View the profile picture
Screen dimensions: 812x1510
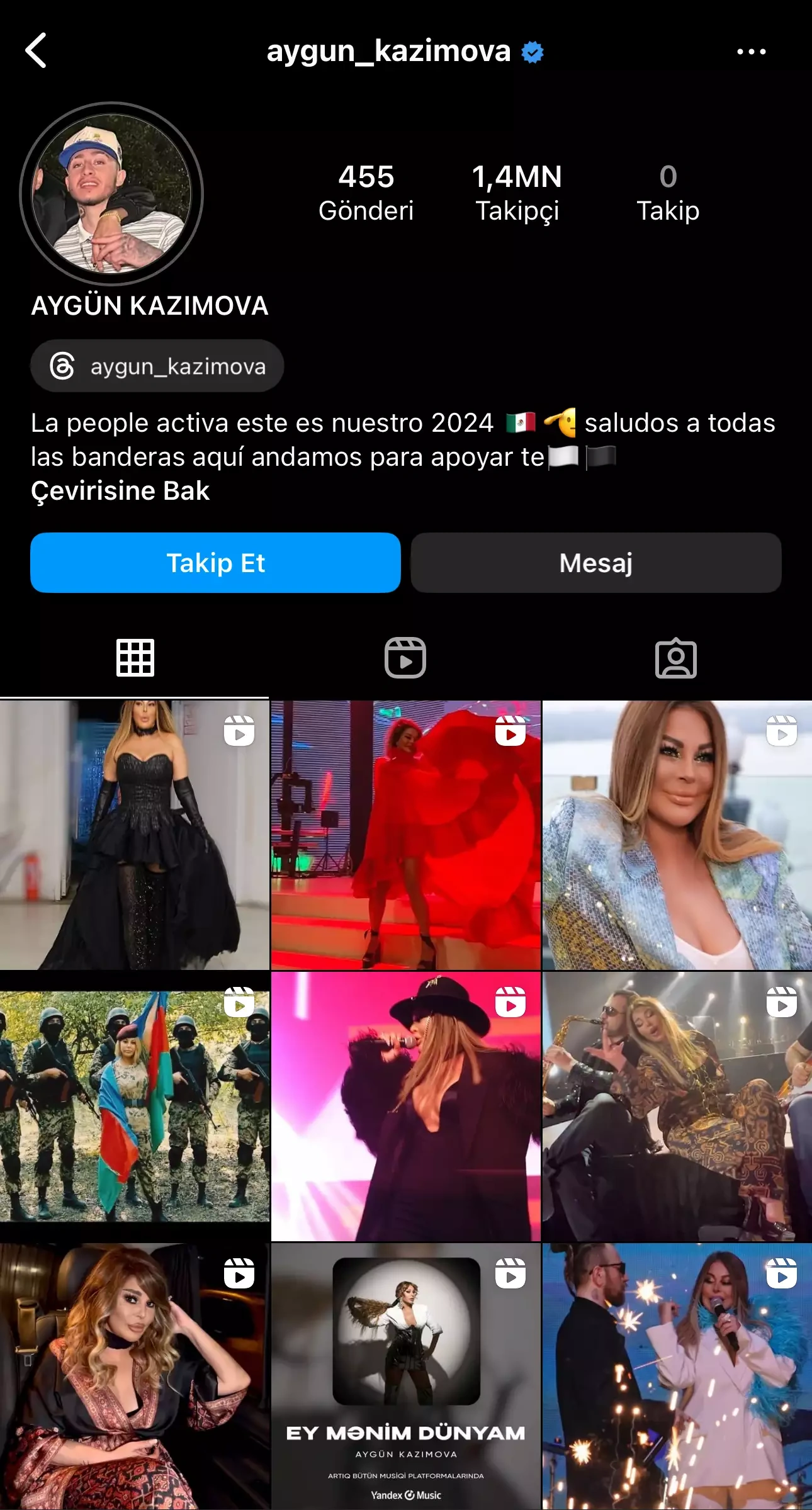[111, 193]
